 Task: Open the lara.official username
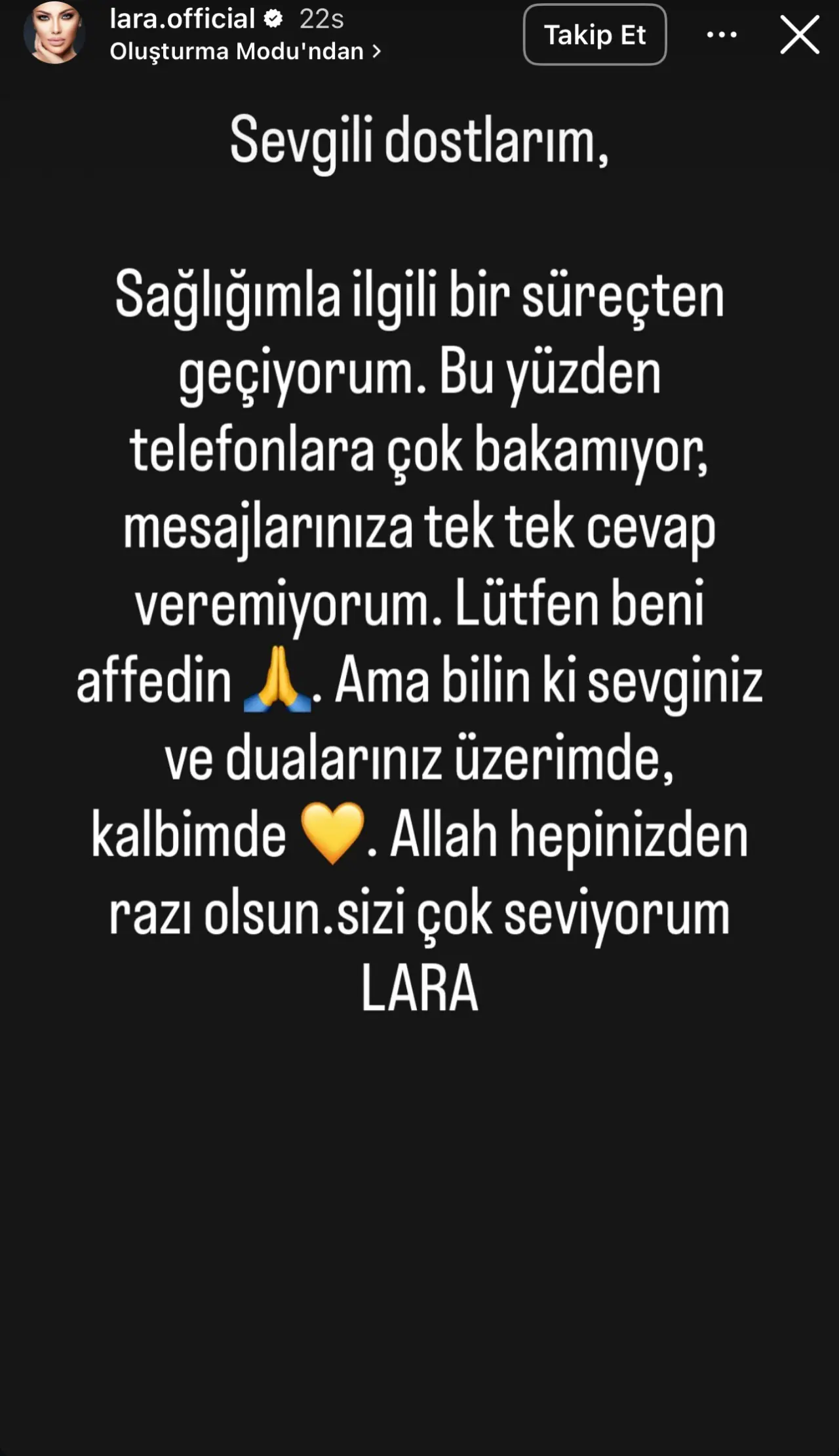(182, 18)
